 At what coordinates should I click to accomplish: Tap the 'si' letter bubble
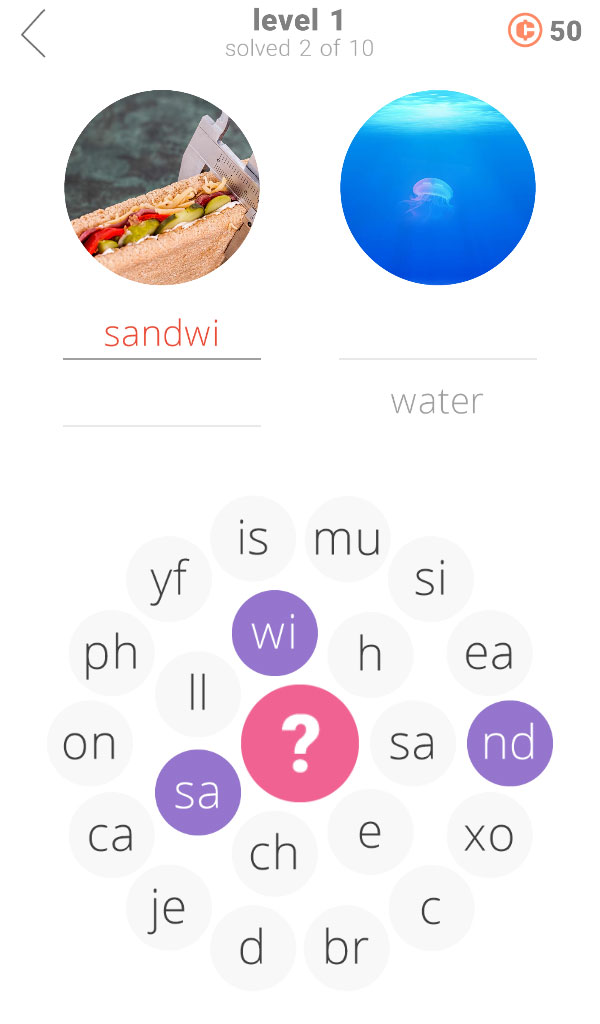coord(431,579)
